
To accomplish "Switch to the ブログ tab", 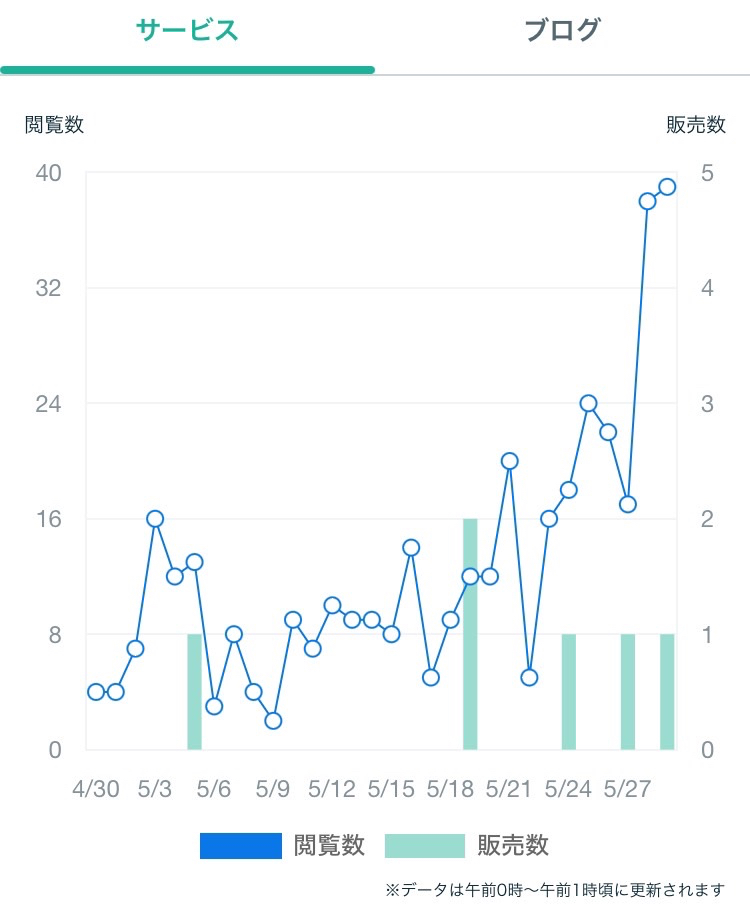I will (x=562, y=30).
